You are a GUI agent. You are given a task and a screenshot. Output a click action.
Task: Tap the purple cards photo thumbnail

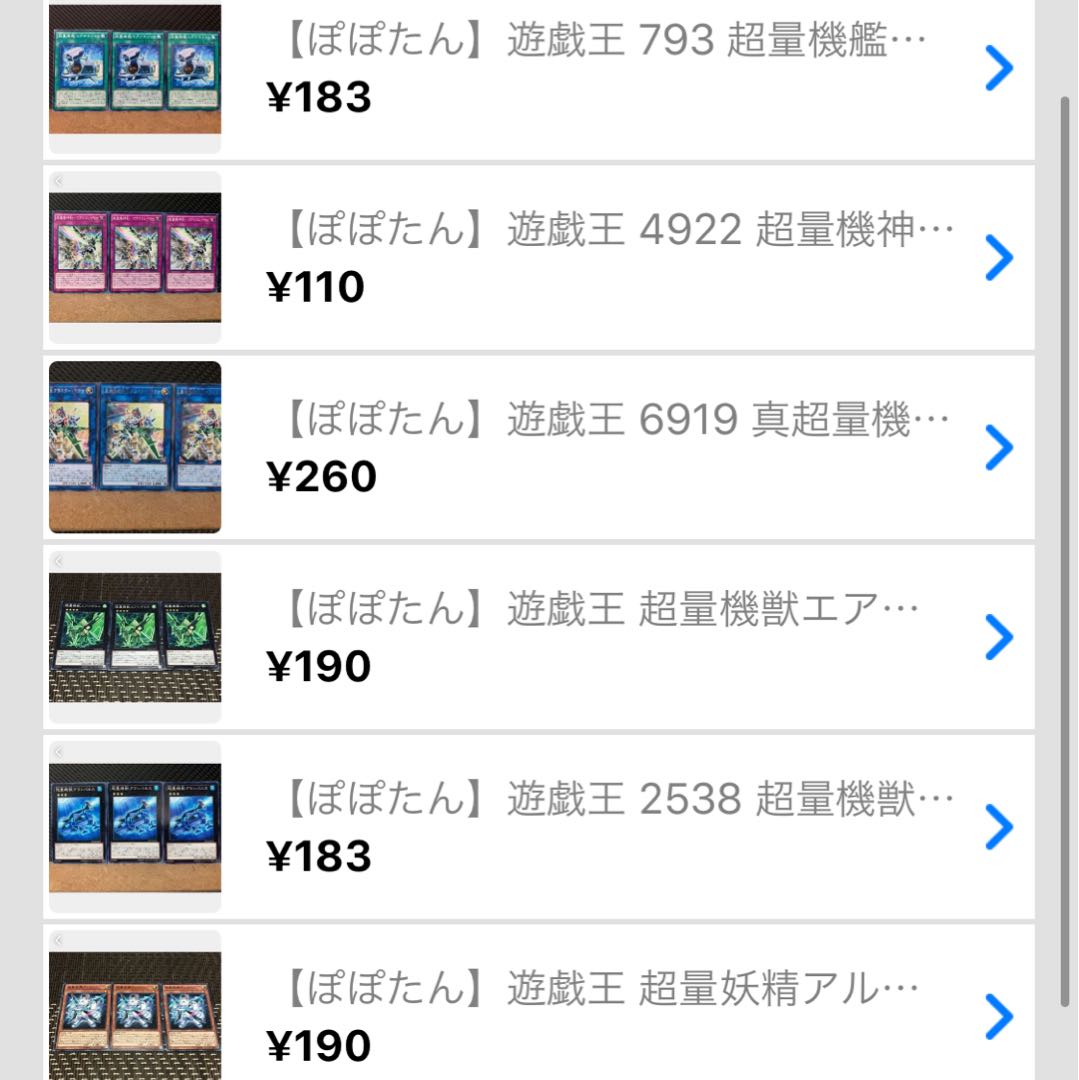point(135,255)
